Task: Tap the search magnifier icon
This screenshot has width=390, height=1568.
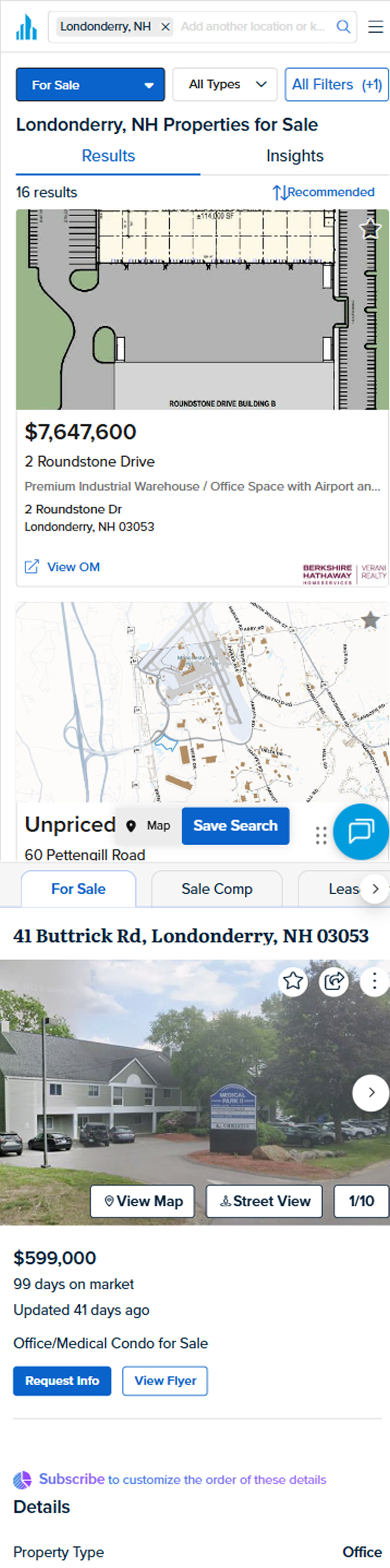Action: point(343,27)
